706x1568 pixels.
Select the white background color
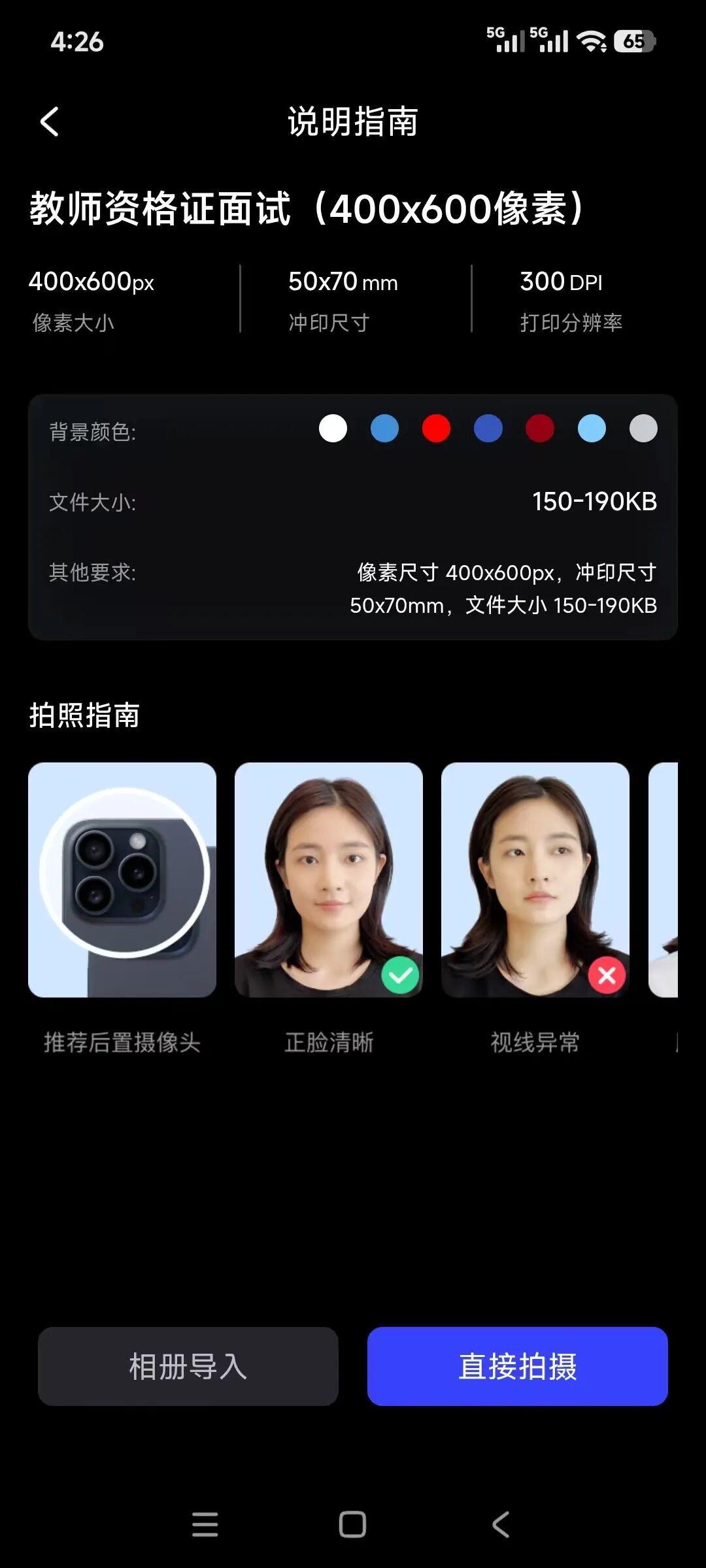pyautogui.click(x=333, y=429)
